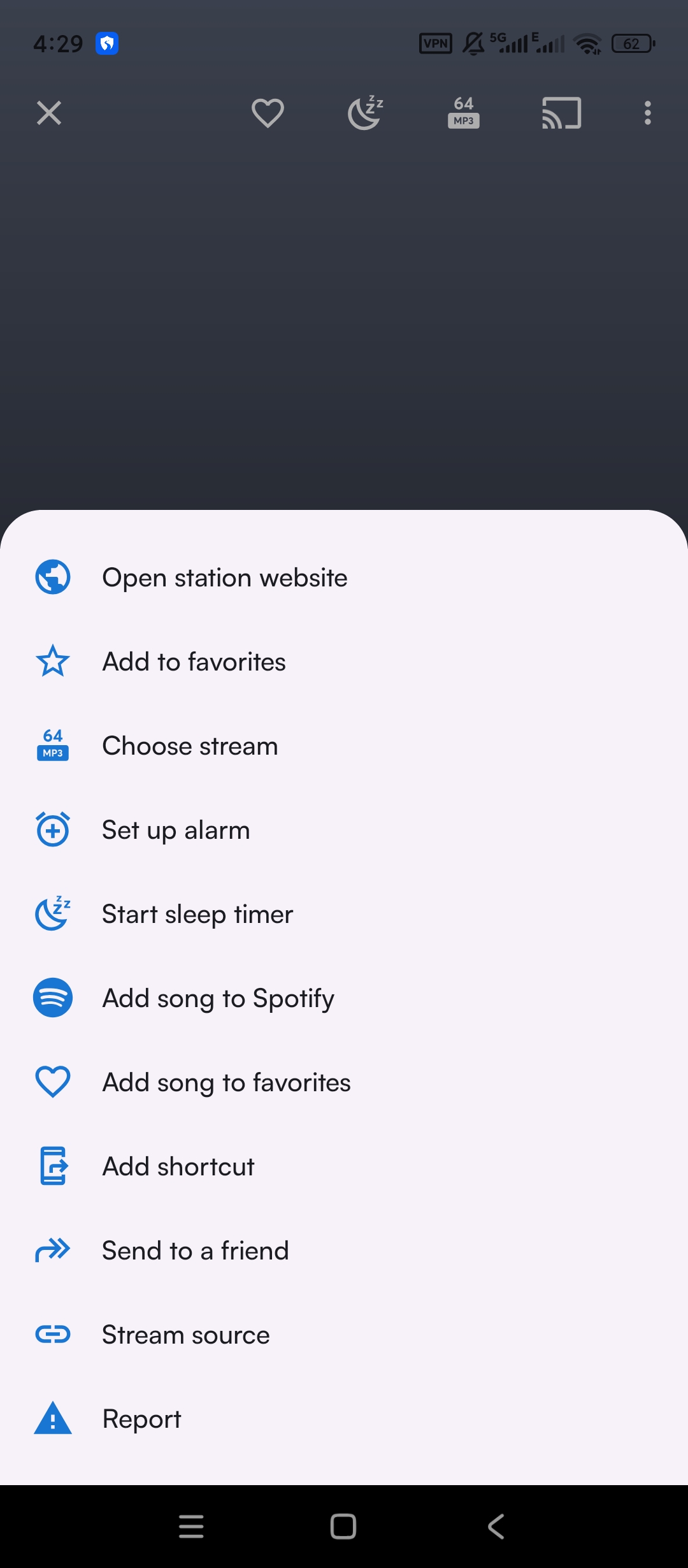Go back using the system back button
The width and height of the screenshot is (688, 1568).
(496, 1527)
